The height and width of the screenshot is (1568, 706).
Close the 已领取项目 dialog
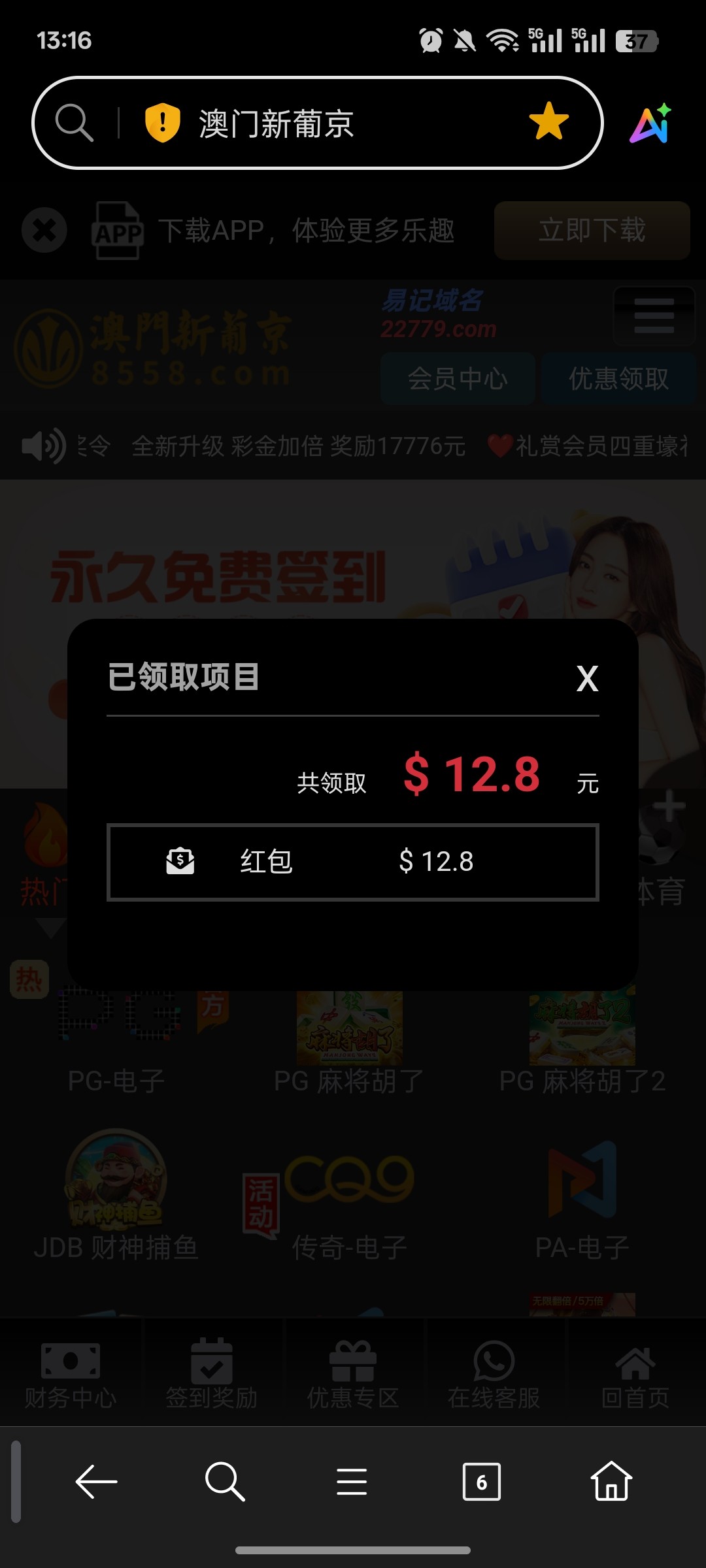pyautogui.click(x=587, y=679)
